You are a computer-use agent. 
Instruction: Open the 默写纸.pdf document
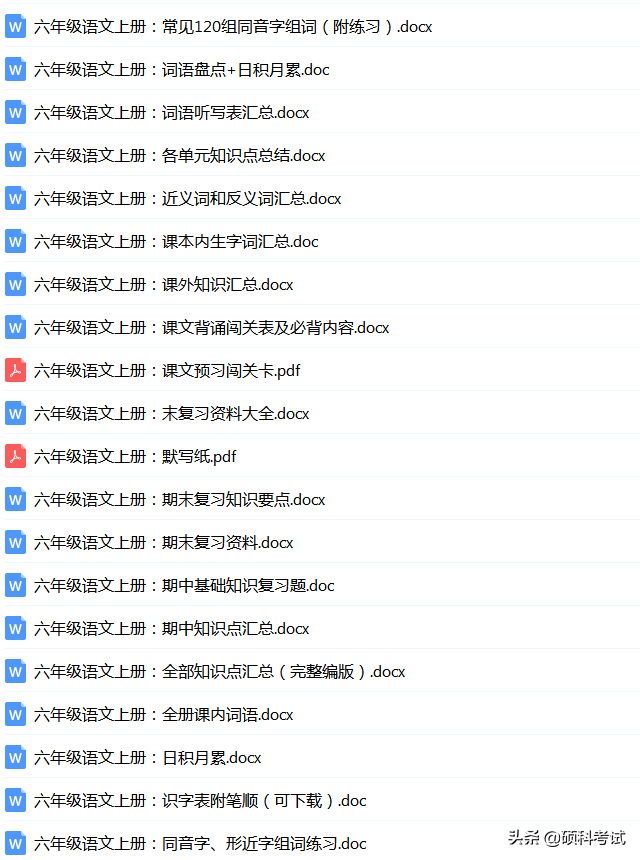(135, 457)
